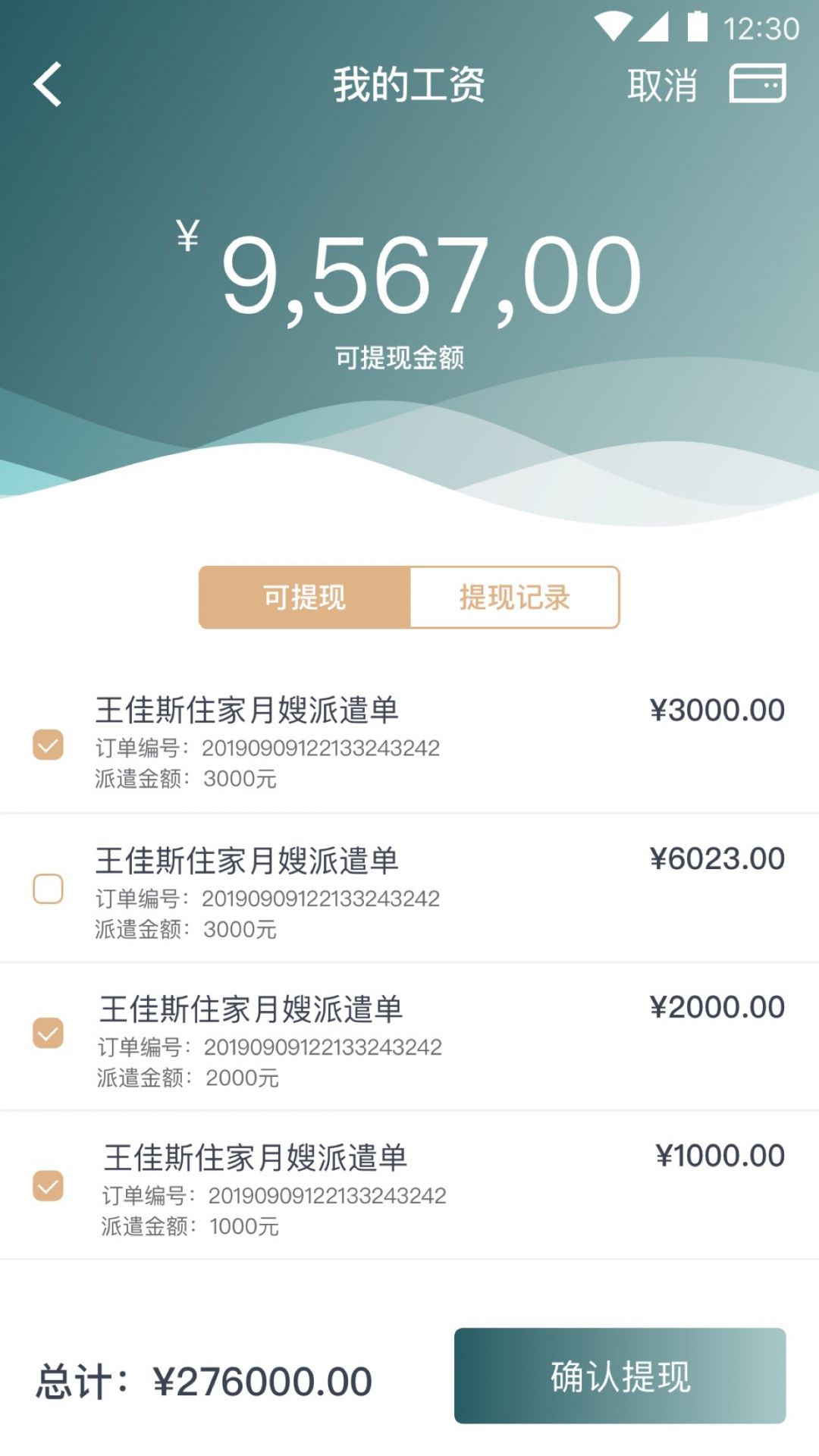819x1456 pixels.
Task: Click the back arrow icon
Action: pos(47,83)
